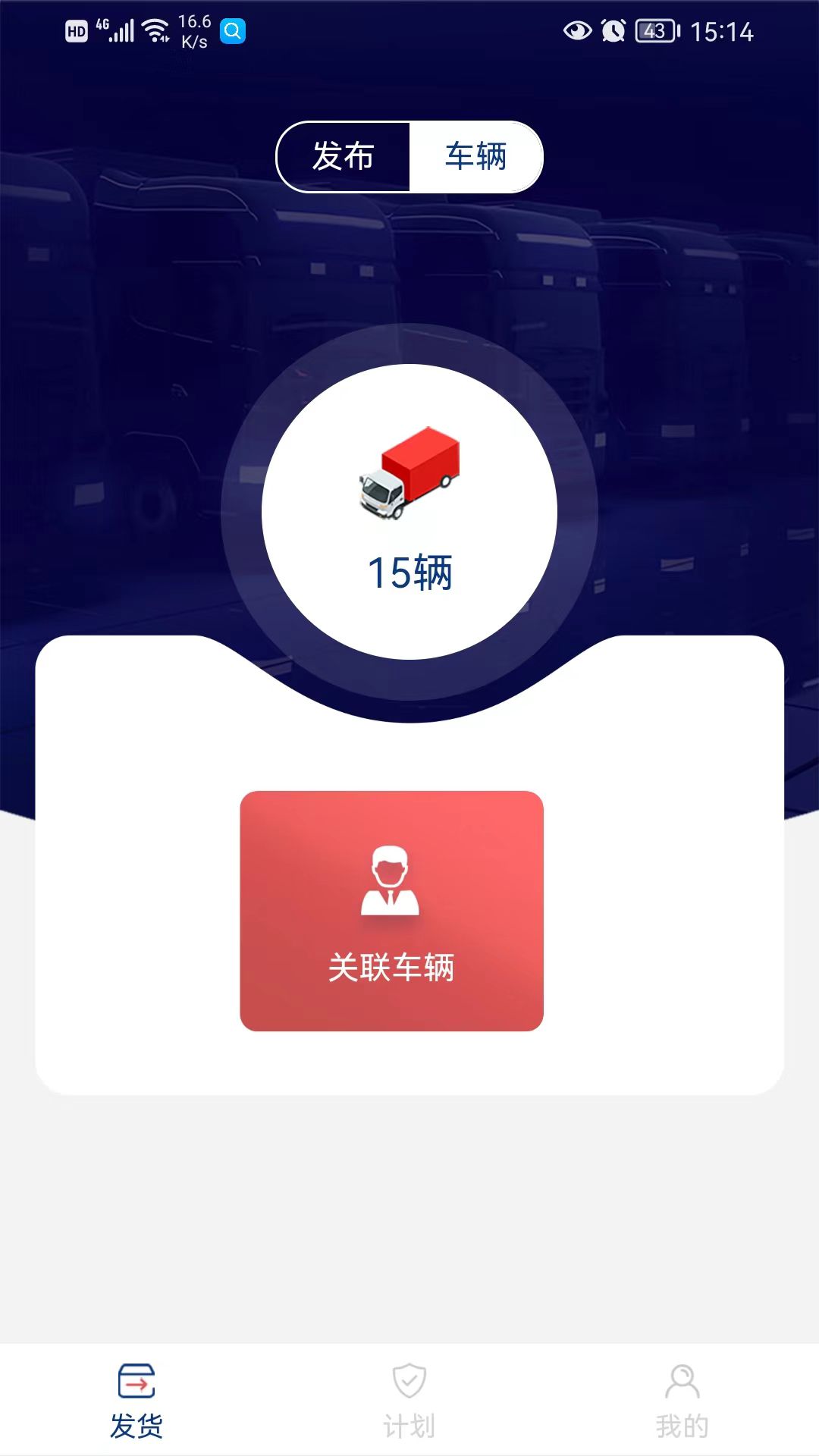Switch to the 发布 tab
The image size is (819, 1456).
pyautogui.click(x=343, y=156)
